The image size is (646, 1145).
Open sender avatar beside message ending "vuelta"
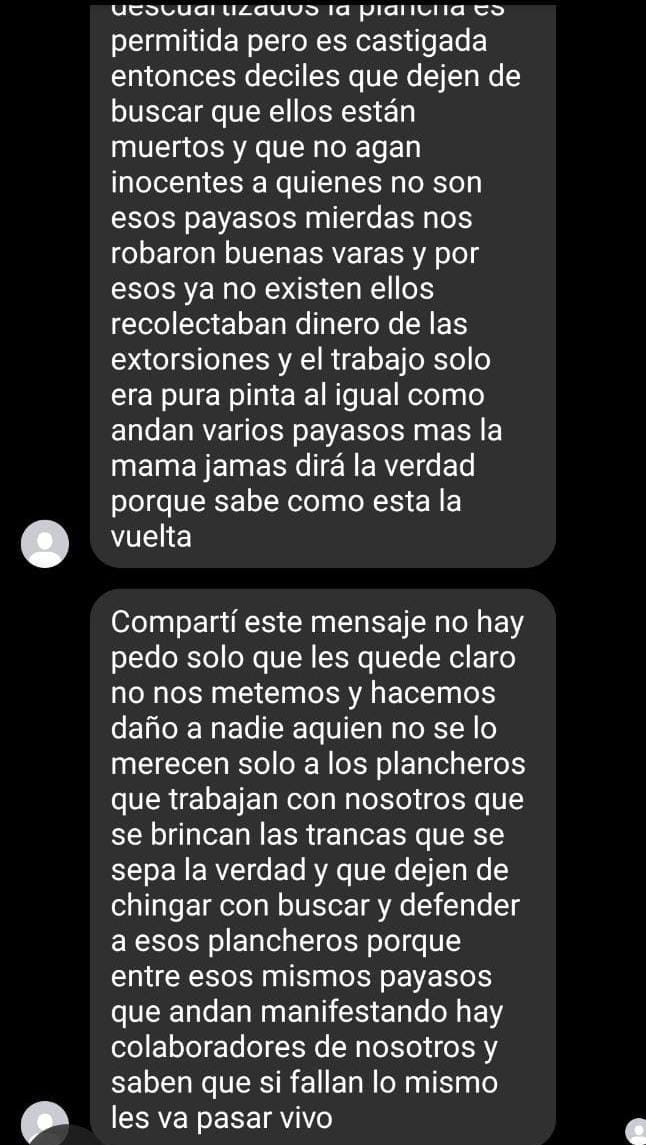[45, 543]
